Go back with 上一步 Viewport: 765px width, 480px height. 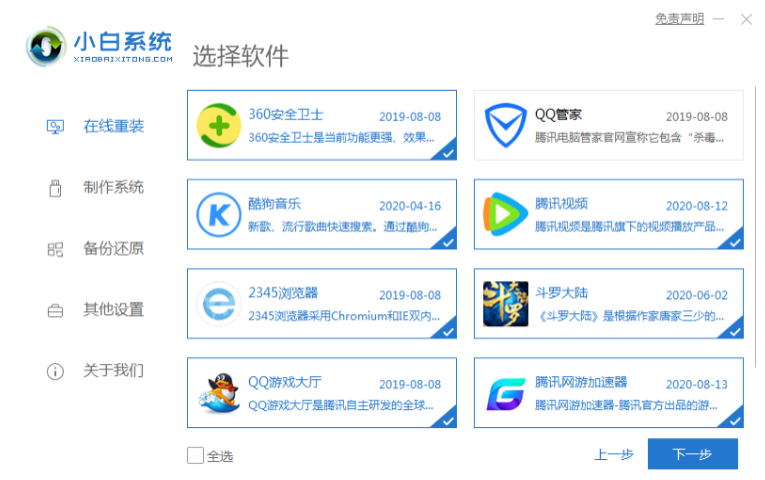coord(614,455)
